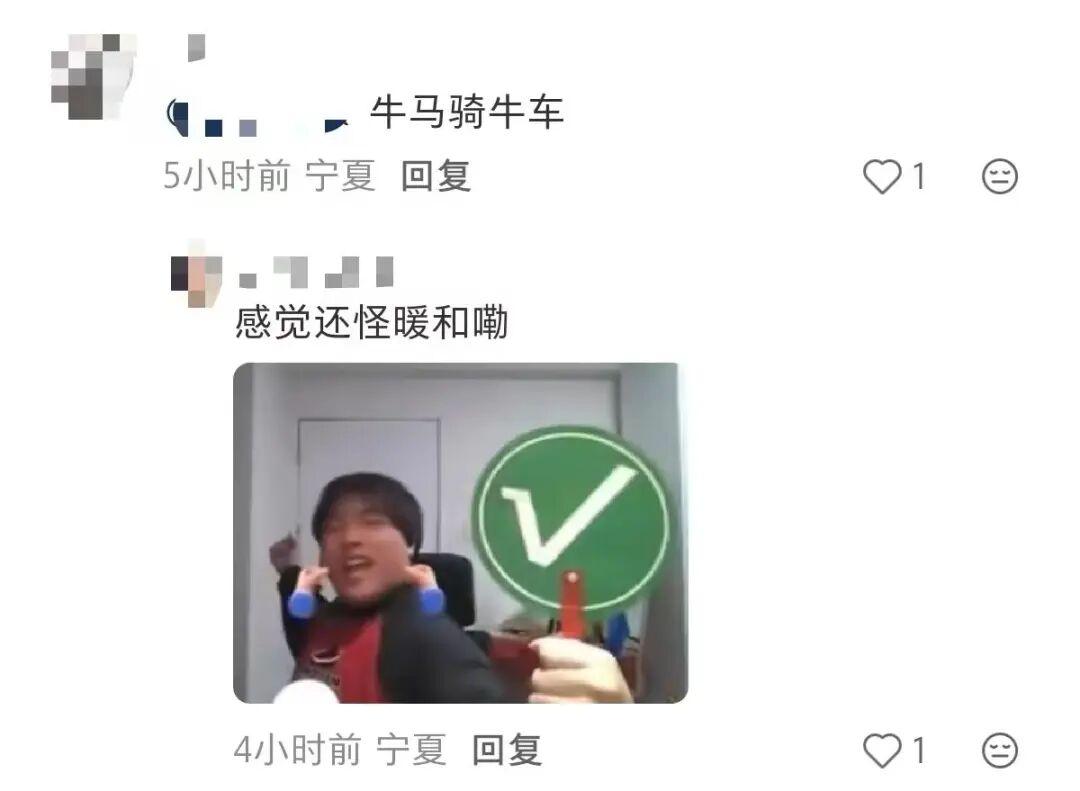Dislike the 感觉还怪暖和嘞 comment
The width and height of the screenshot is (1080, 791).
pyautogui.click(x=999, y=749)
